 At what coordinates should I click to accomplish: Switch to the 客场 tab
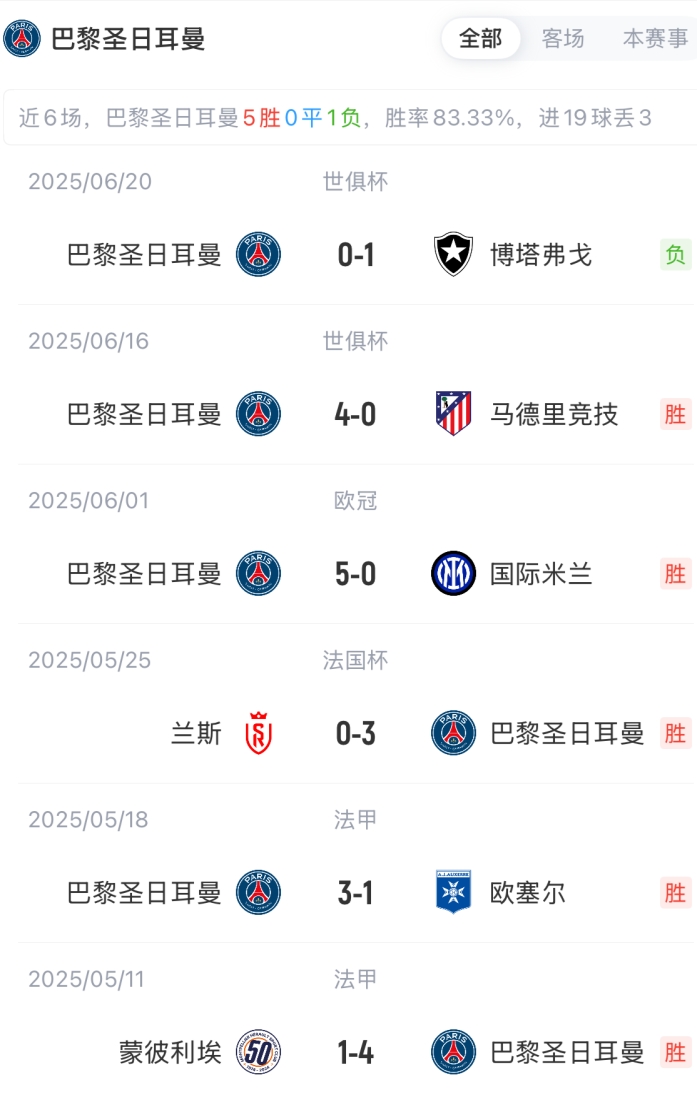pyautogui.click(x=563, y=39)
